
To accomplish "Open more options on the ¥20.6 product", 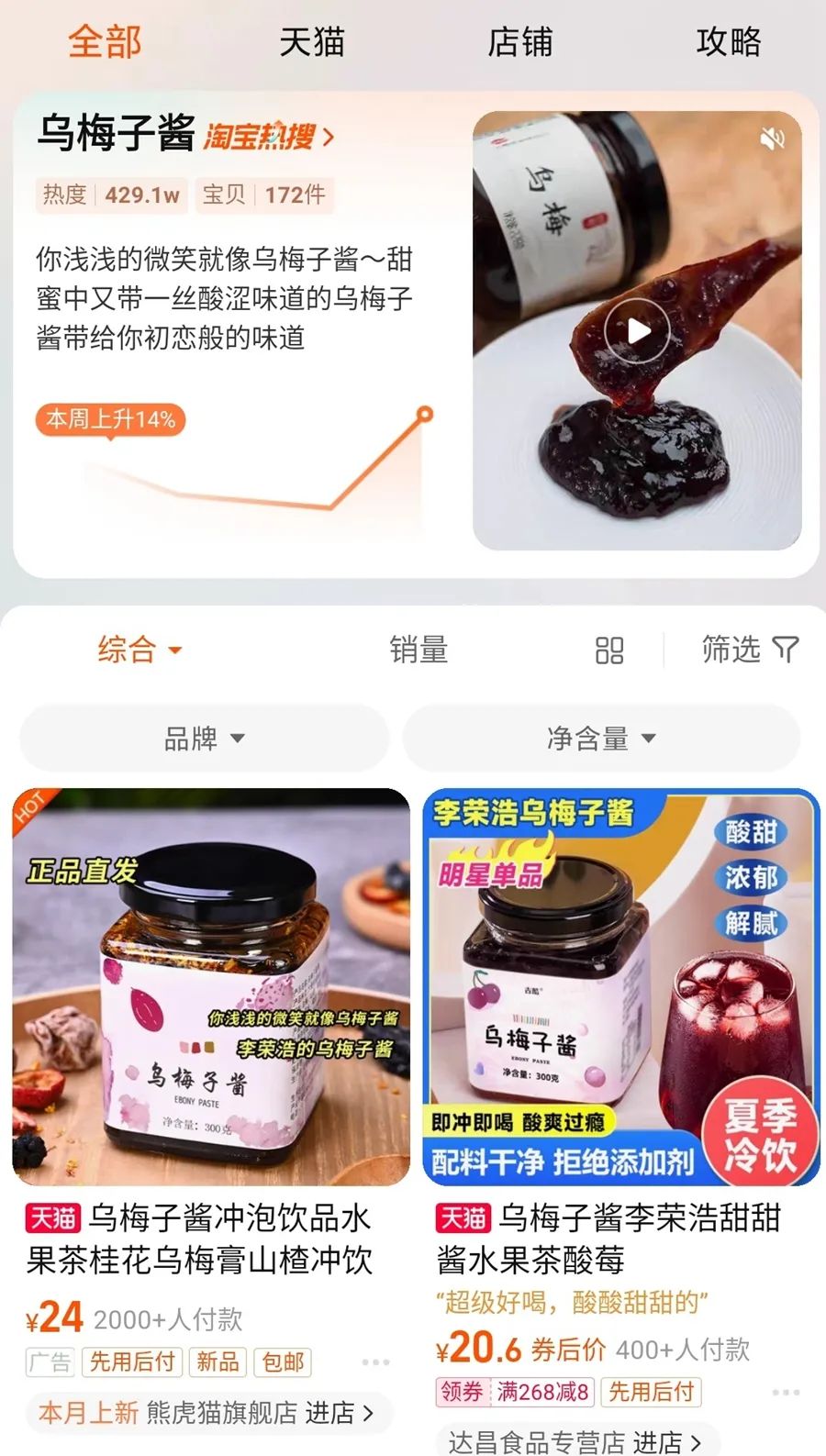I will point(786,1393).
